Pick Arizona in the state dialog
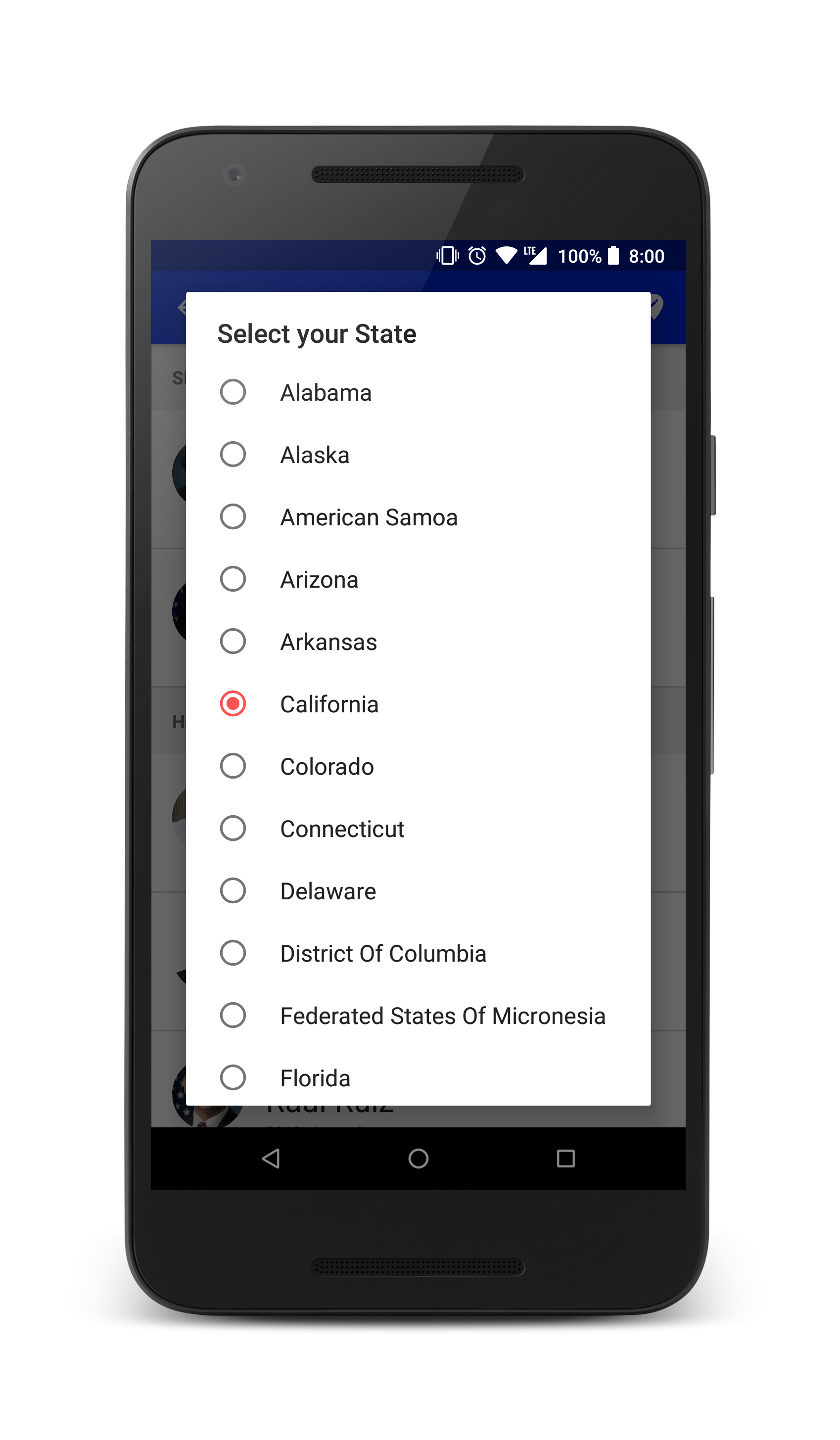The width and height of the screenshot is (840, 1440). (233, 579)
